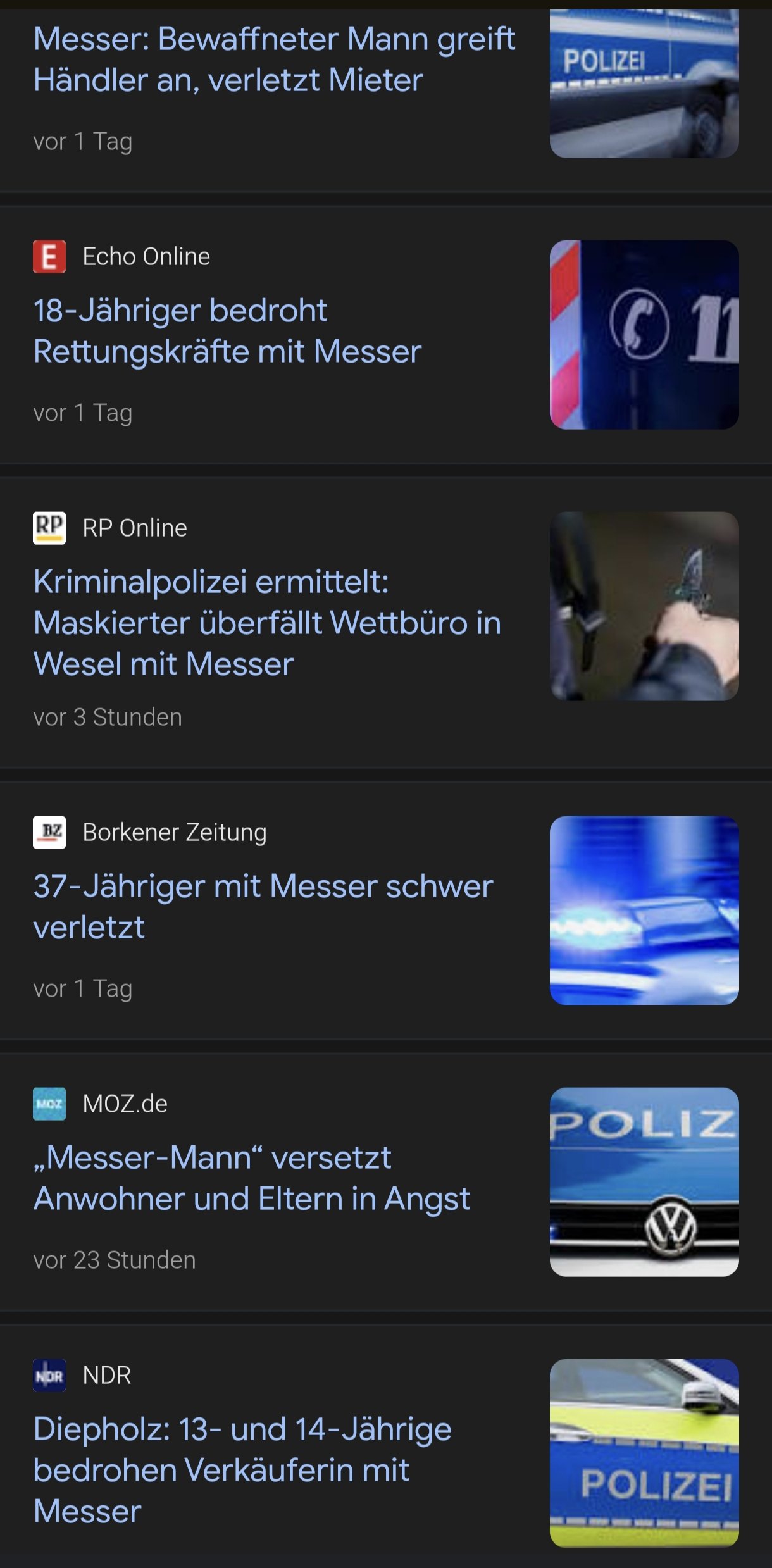This screenshot has width=772, height=1568.
Task: Open article about armed man attacking Händler
Action: point(274,59)
